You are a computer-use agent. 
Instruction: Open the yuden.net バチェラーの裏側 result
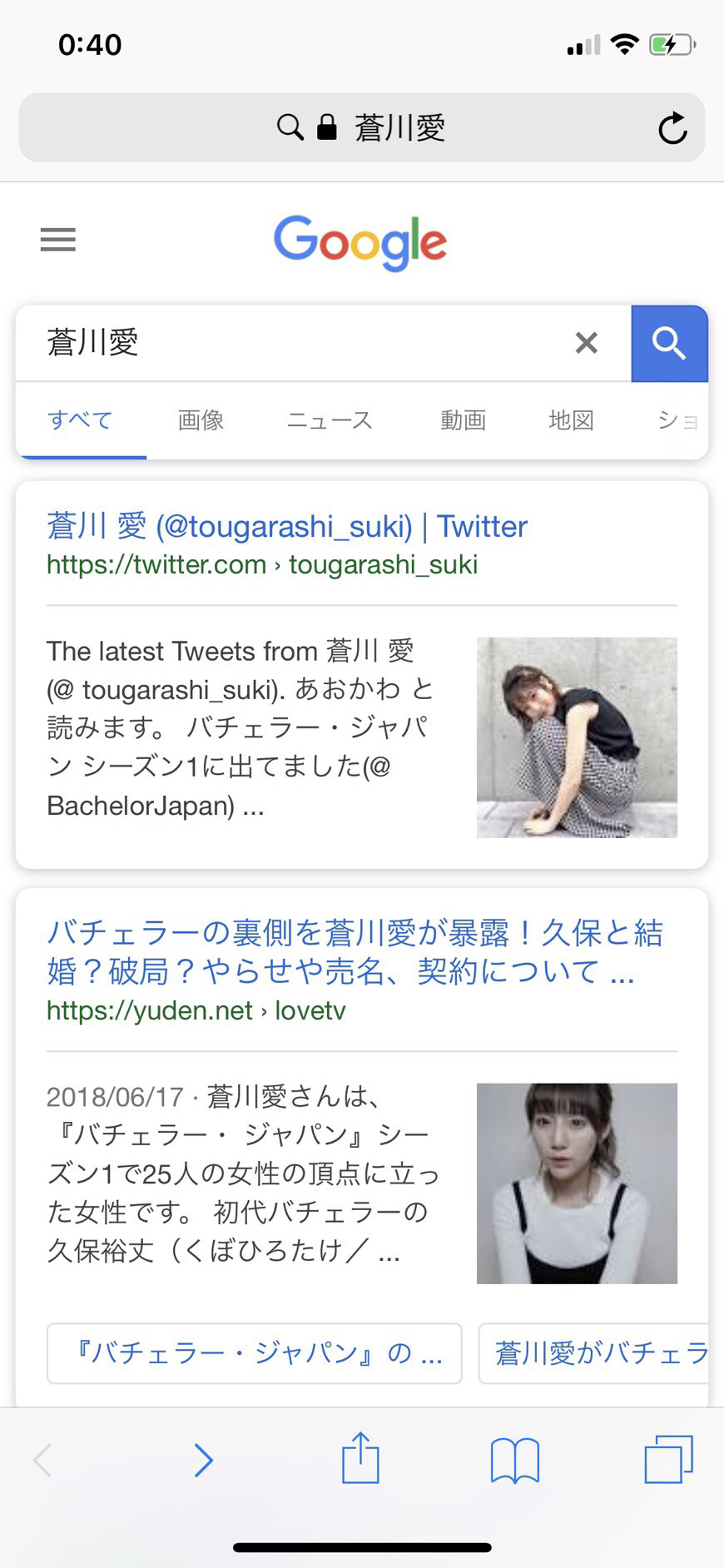[x=355, y=952]
